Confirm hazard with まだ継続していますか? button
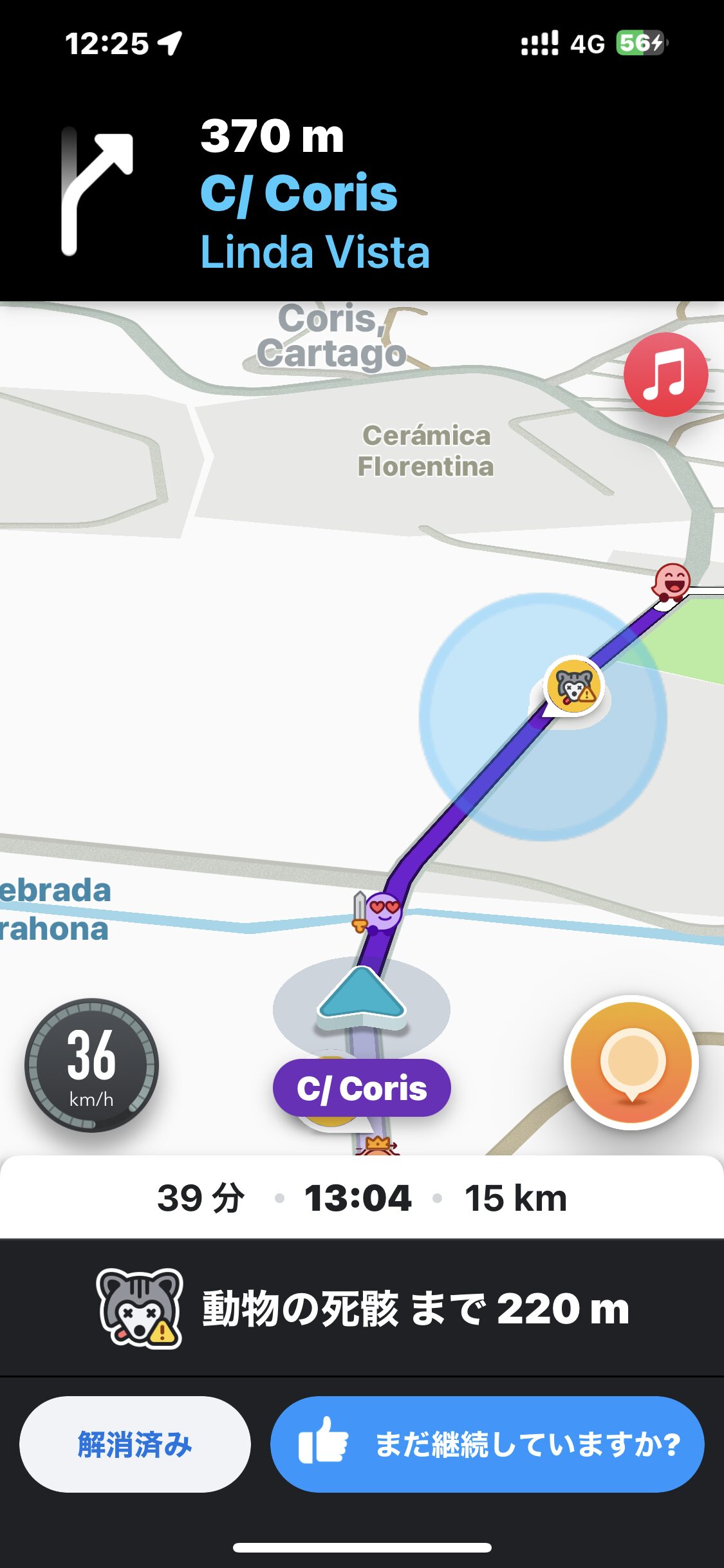Viewport: 724px width, 1568px height. pyautogui.click(x=487, y=1444)
